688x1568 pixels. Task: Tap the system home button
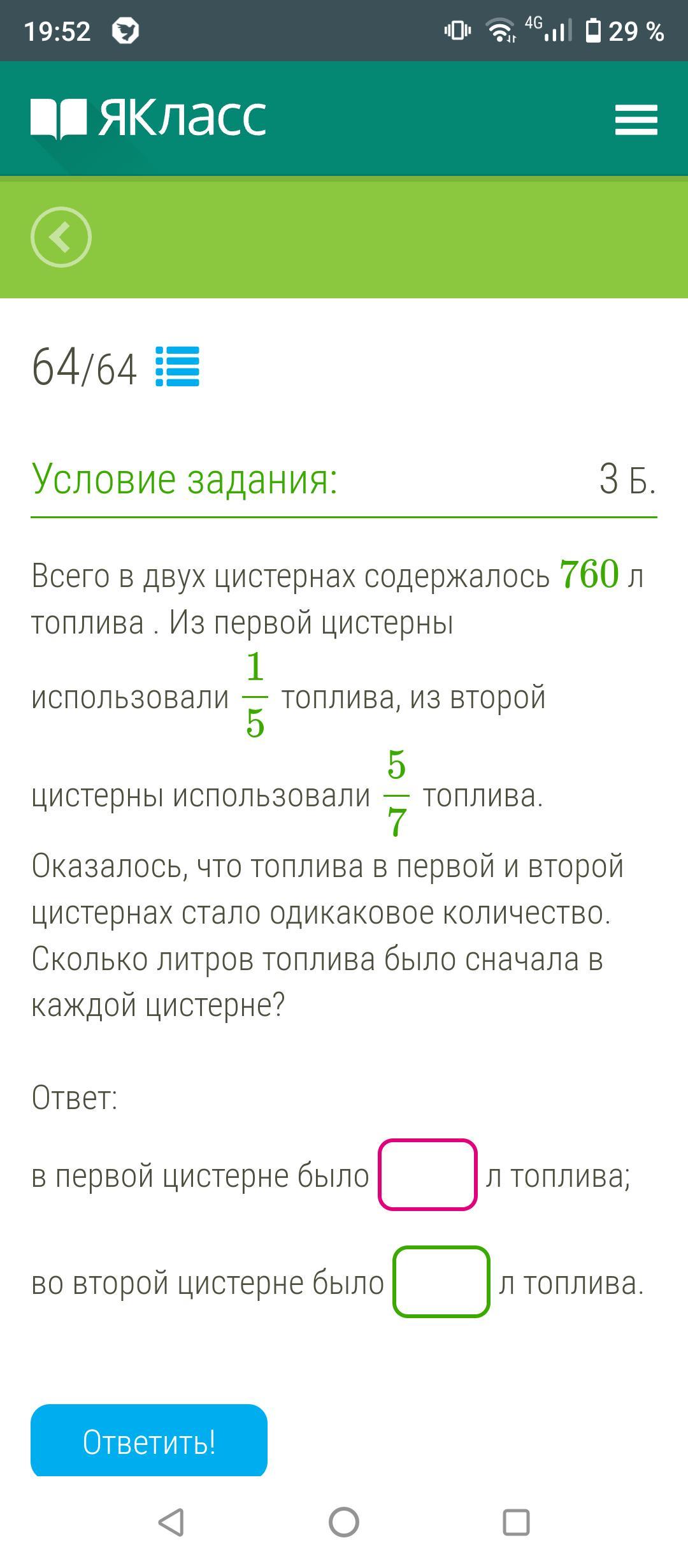tap(344, 1523)
